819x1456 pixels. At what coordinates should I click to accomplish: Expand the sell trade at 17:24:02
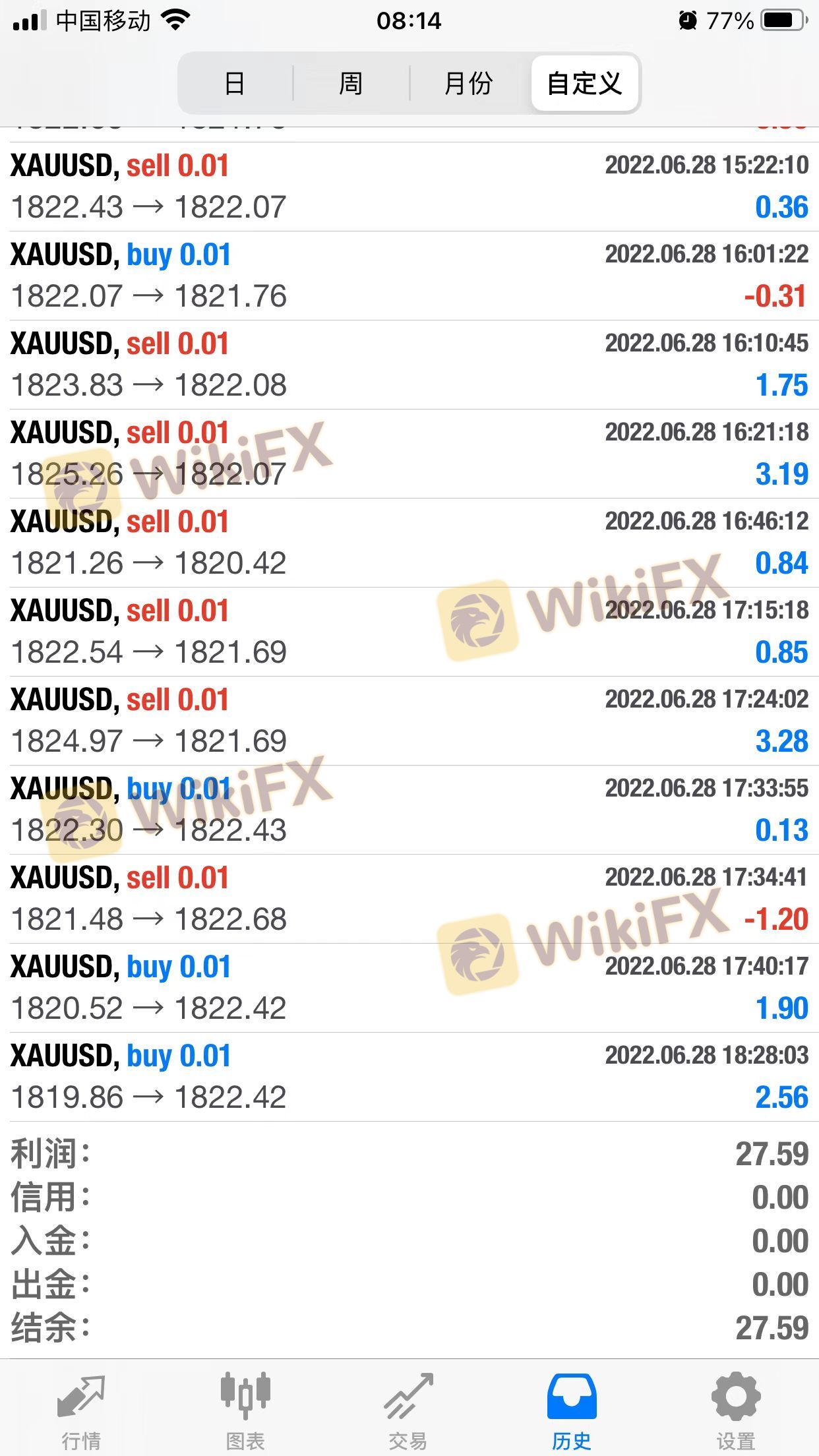(x=409, y=721)
